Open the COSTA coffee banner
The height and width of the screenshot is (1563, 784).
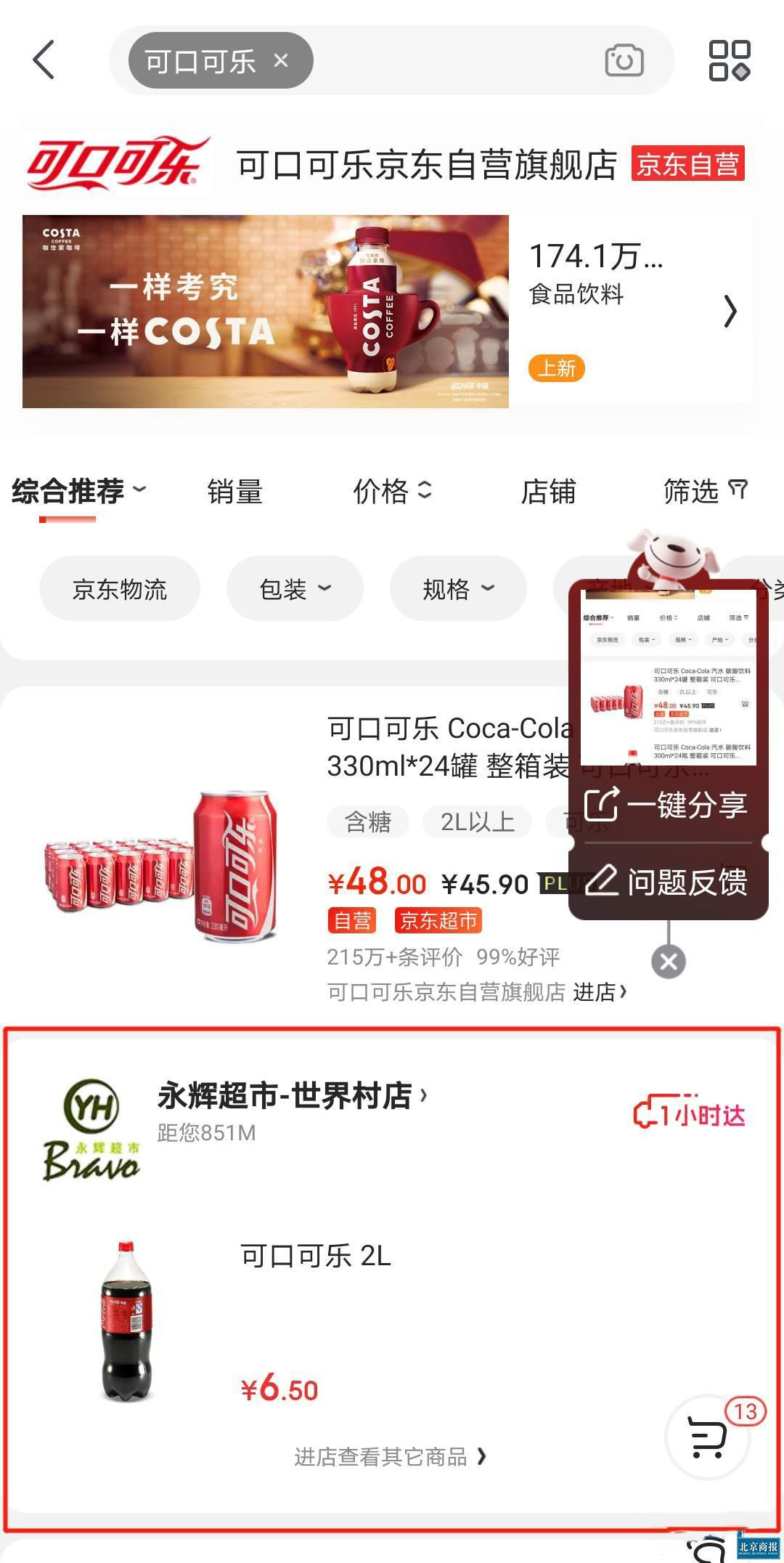[x=266, y=312]
